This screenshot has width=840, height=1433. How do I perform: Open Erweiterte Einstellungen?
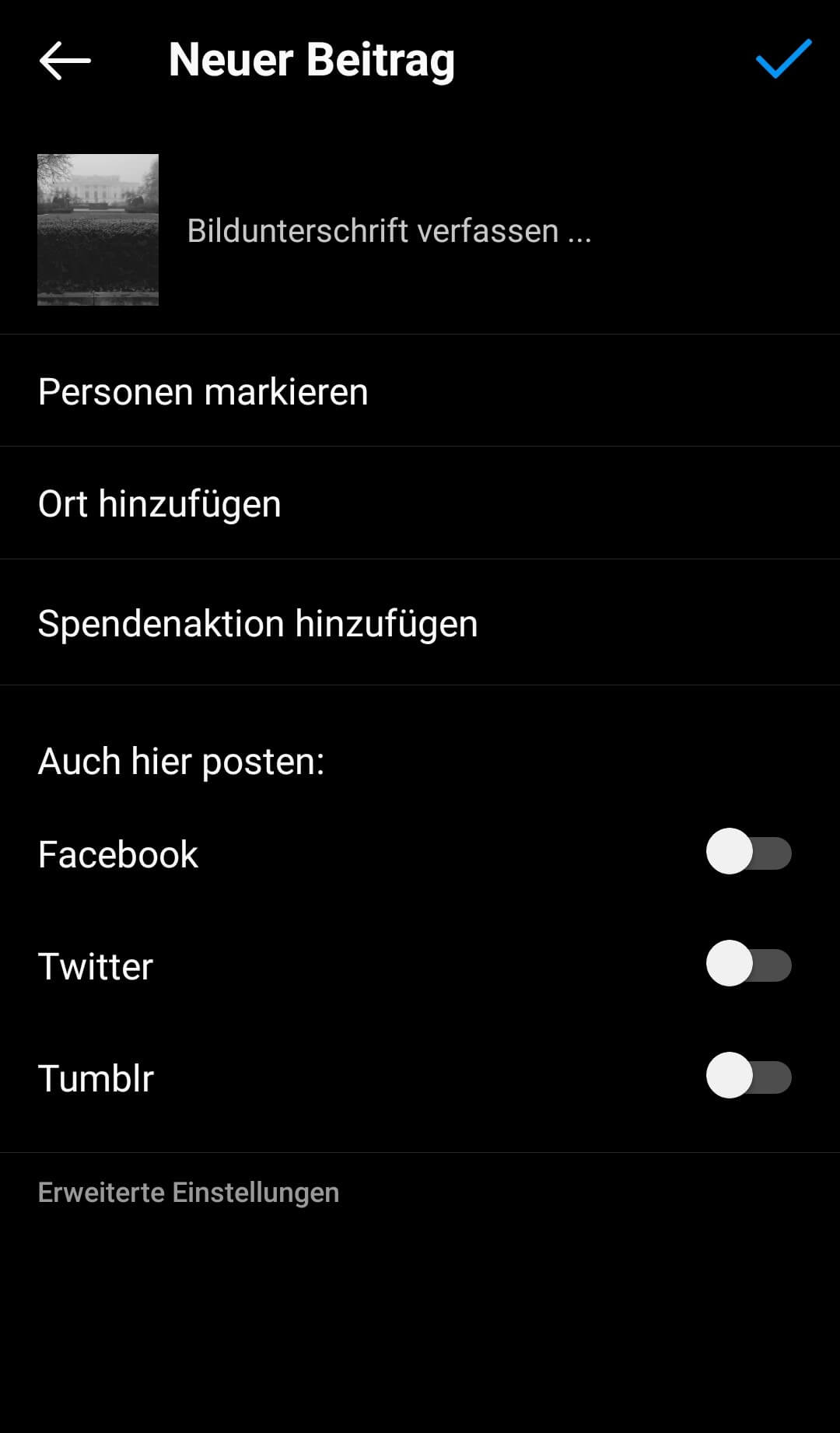[188, 1193]
